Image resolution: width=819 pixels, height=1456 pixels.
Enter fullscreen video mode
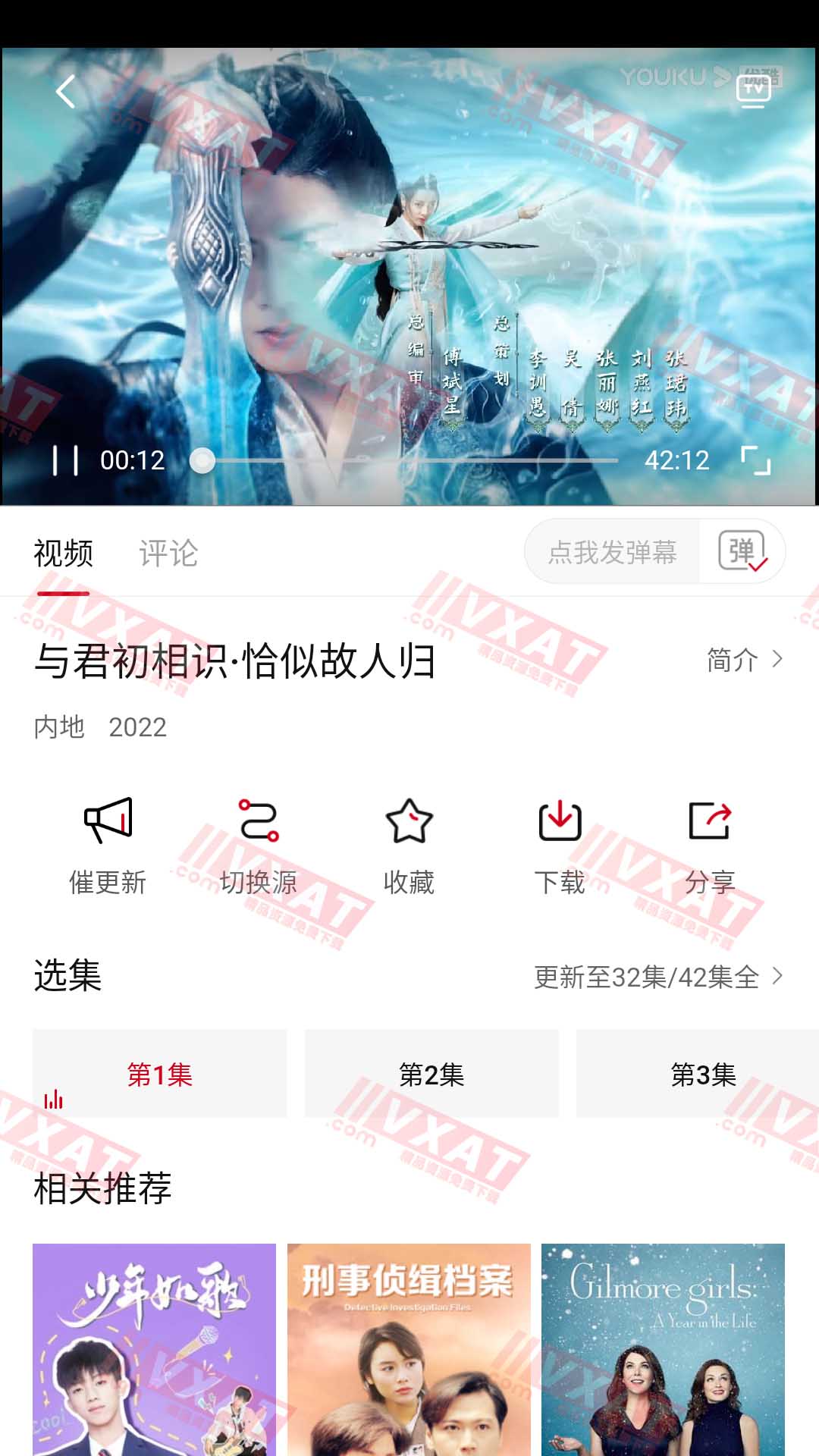pyautogui.click(x=755, y=460)
